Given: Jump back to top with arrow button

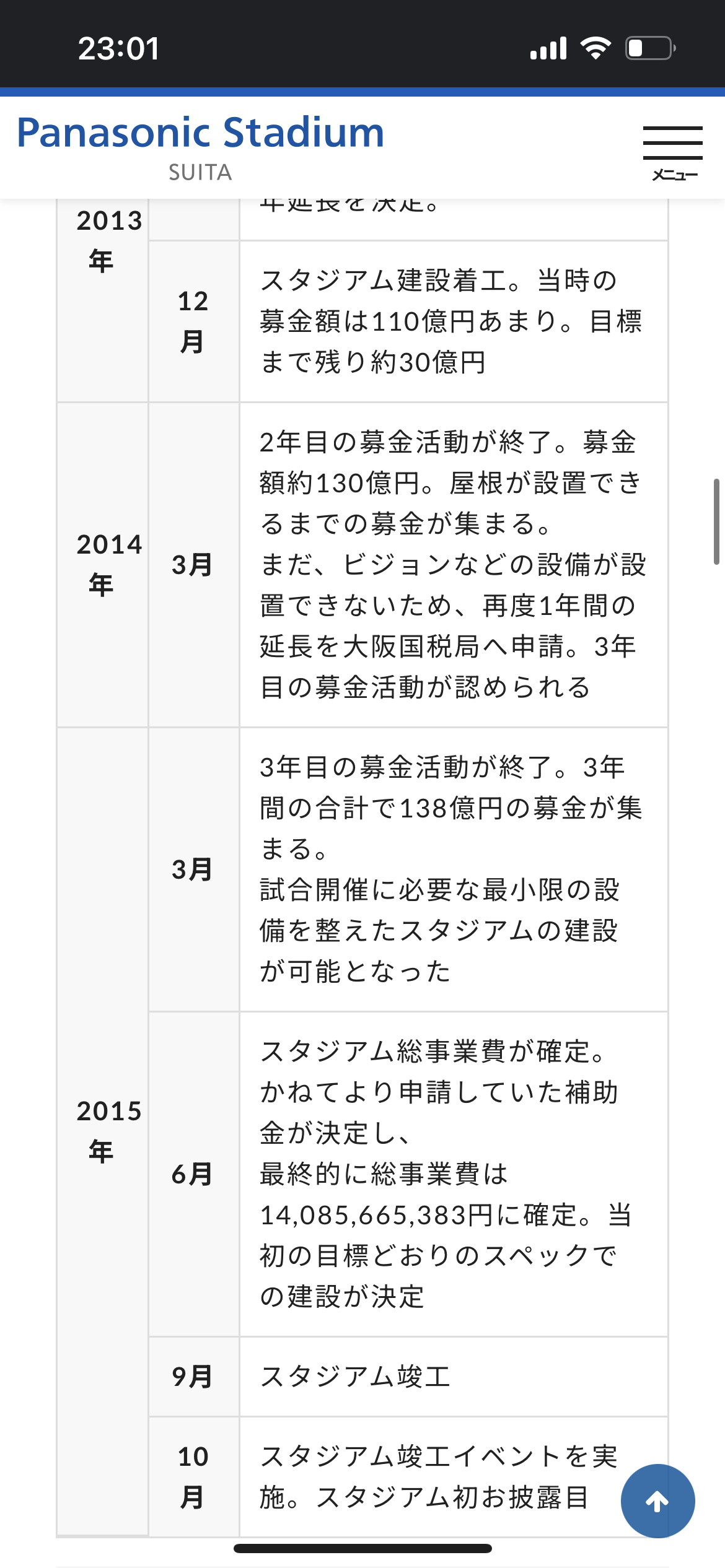Looking at the screenshot, I should point(657,1500).
